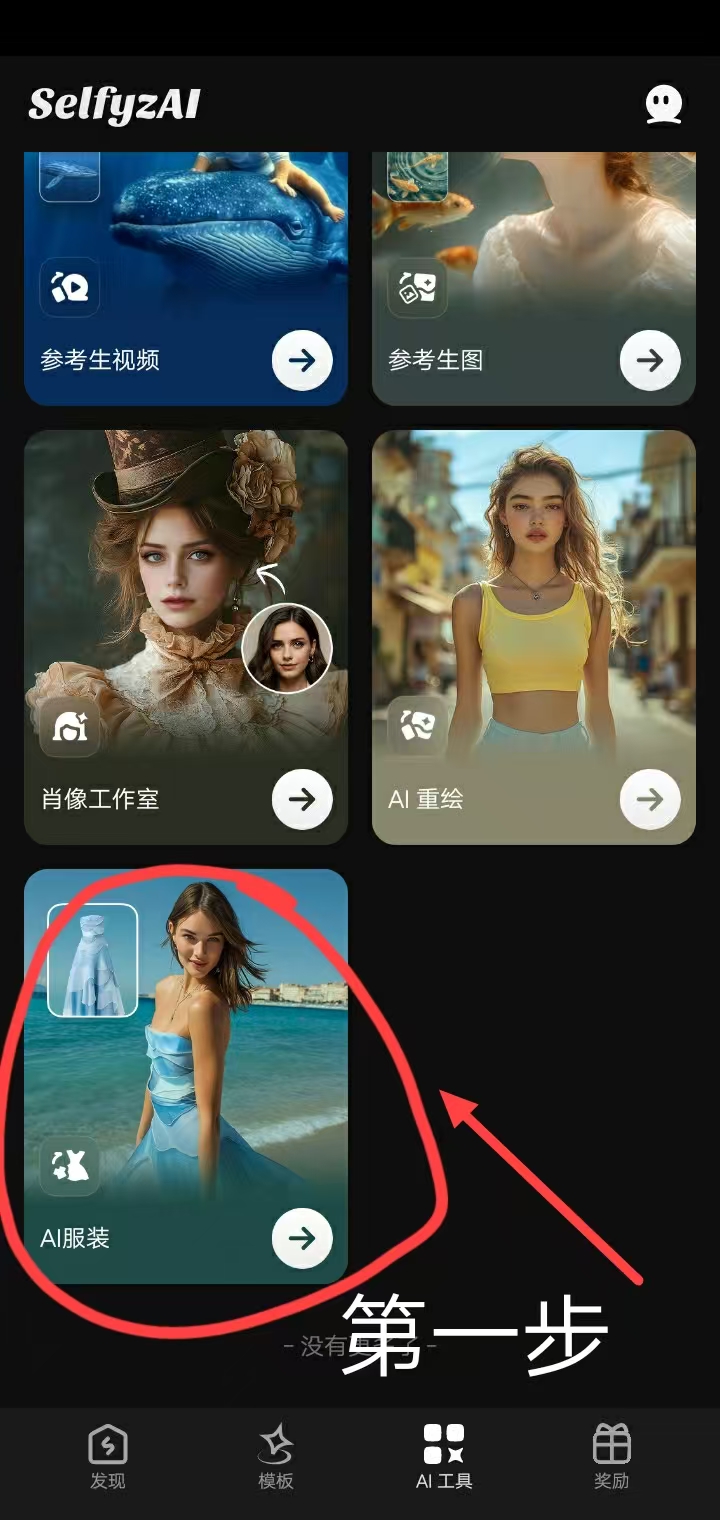This screenshot has width=720, height=1520.
Task: Click the image-swap icon on 参考生图 card
Action: 416,288
